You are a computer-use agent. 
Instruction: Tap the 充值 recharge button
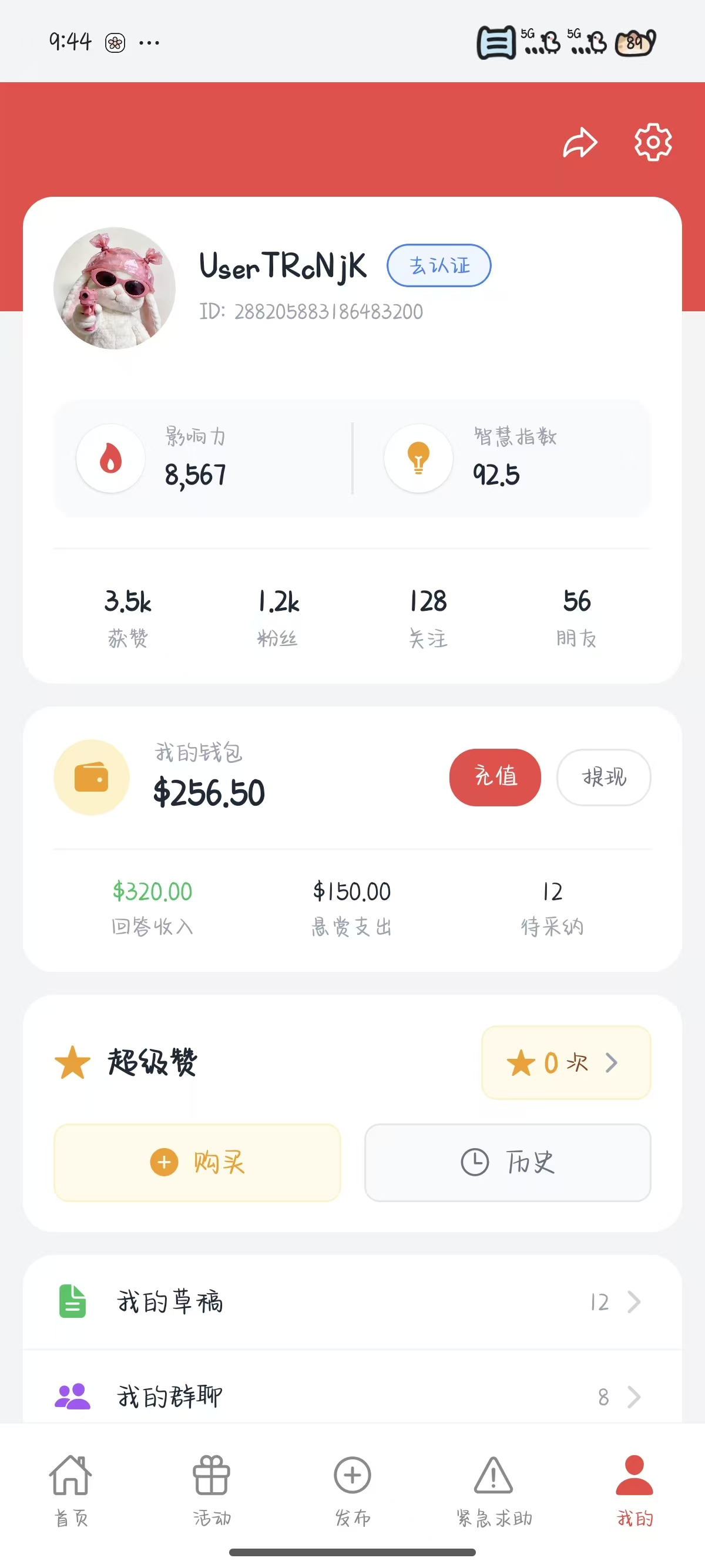[x=494, y=778]
